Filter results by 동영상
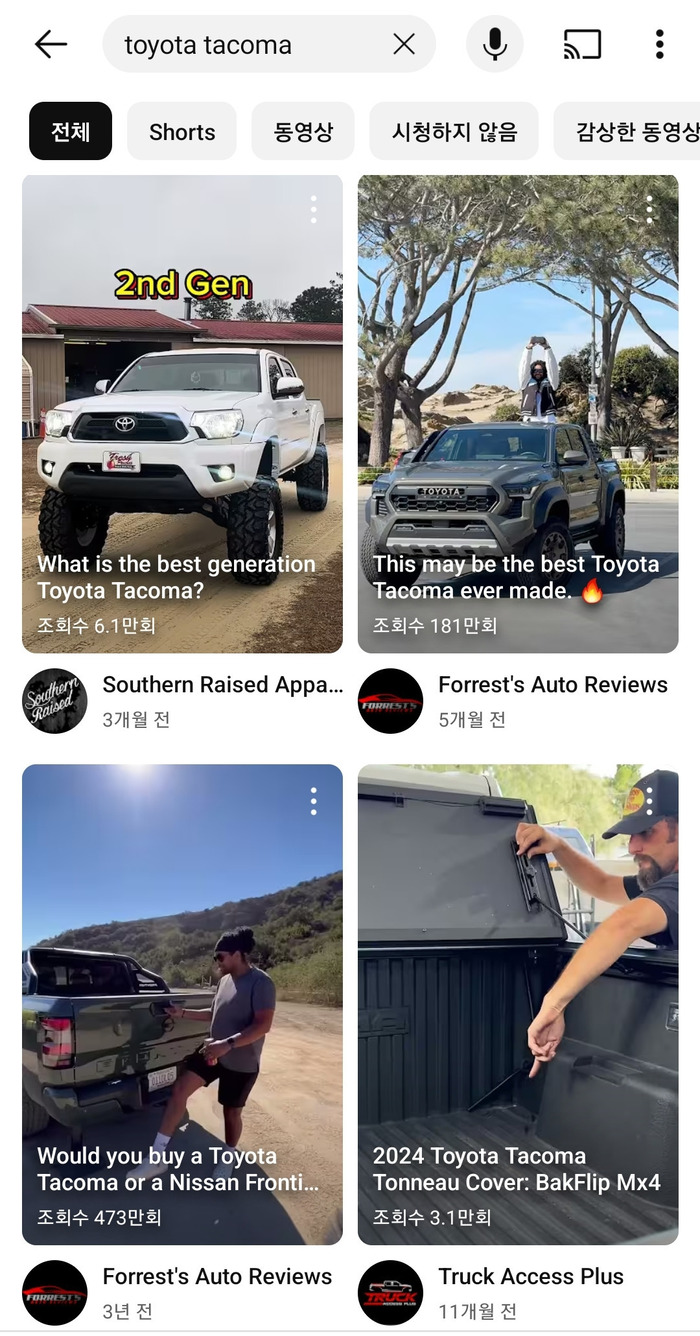 coord(303,131)
